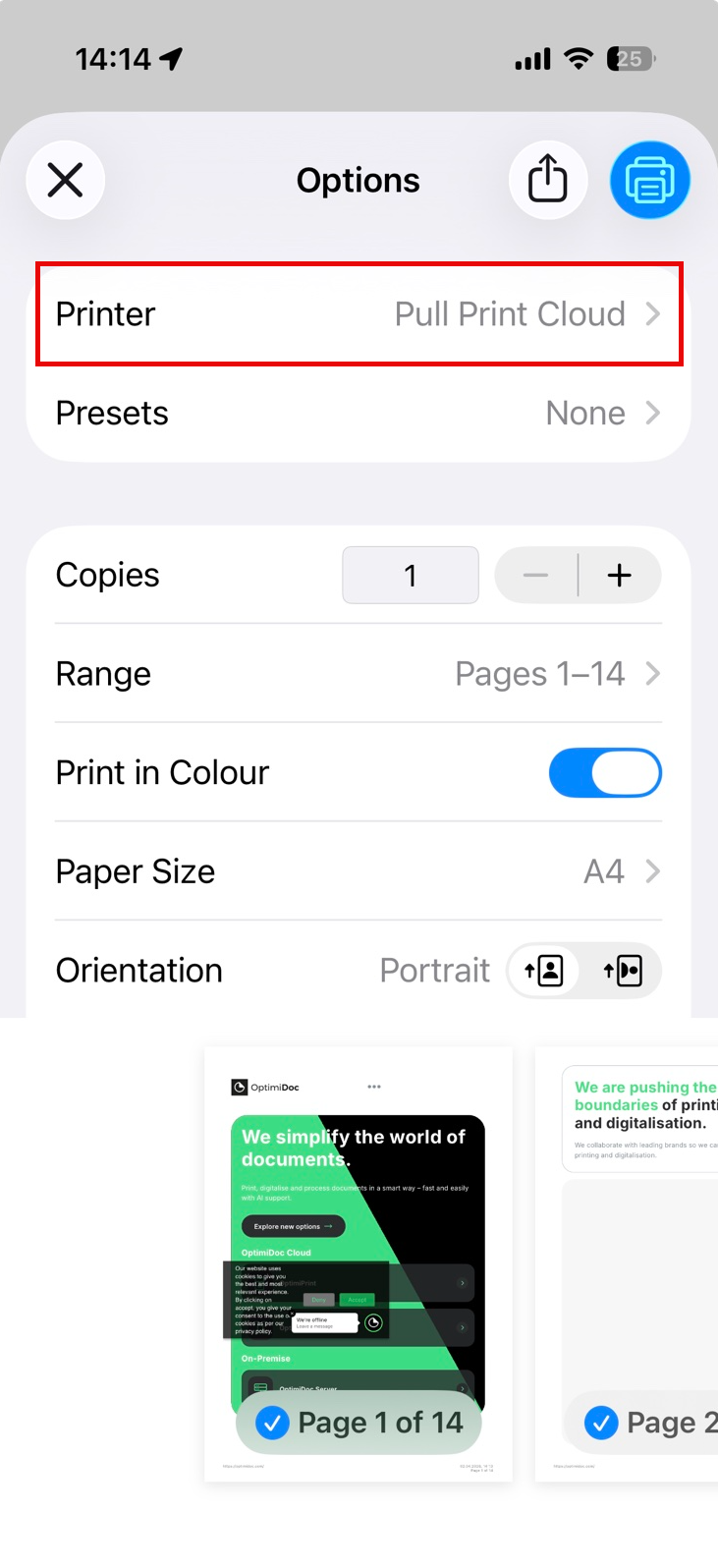Open the Printer selection row
Viewport: 718px width, 1568px height.
359,314
